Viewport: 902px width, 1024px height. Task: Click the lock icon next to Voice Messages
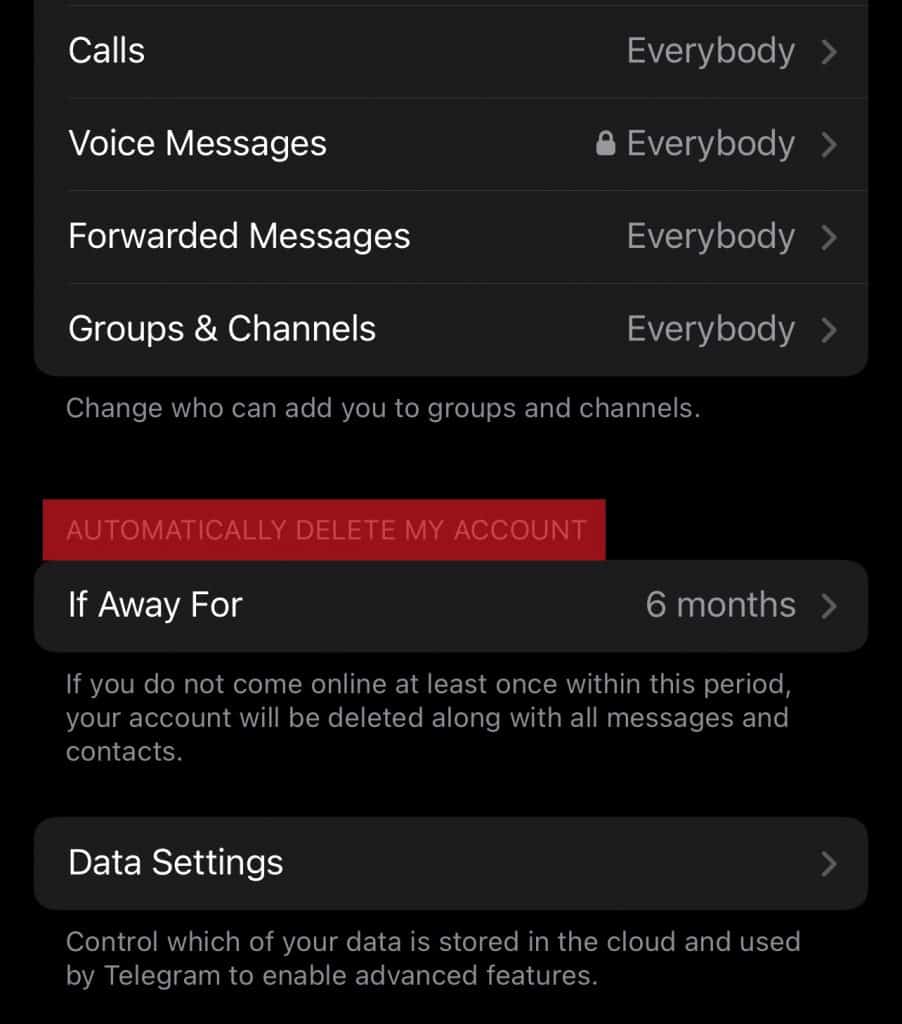click(608, 143)
